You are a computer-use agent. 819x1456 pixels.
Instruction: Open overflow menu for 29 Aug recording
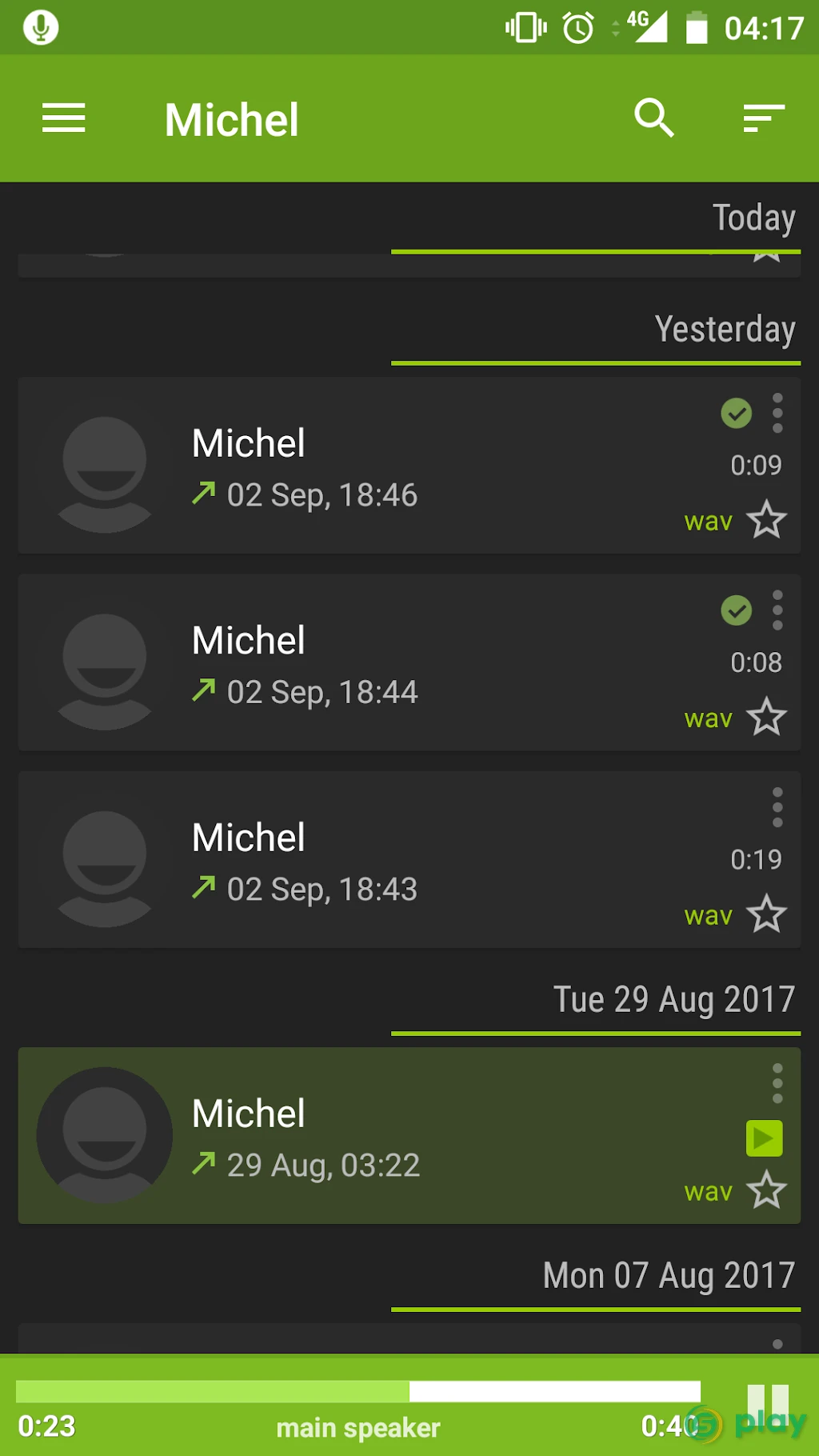777,1083
